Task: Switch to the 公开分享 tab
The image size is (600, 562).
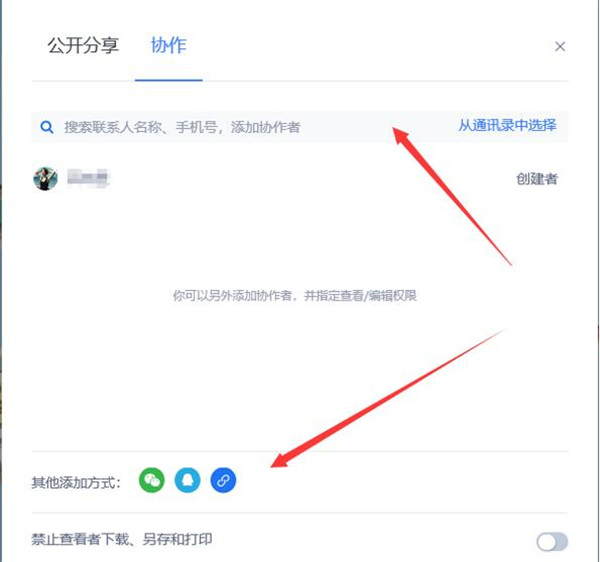Action: point(84,46)
